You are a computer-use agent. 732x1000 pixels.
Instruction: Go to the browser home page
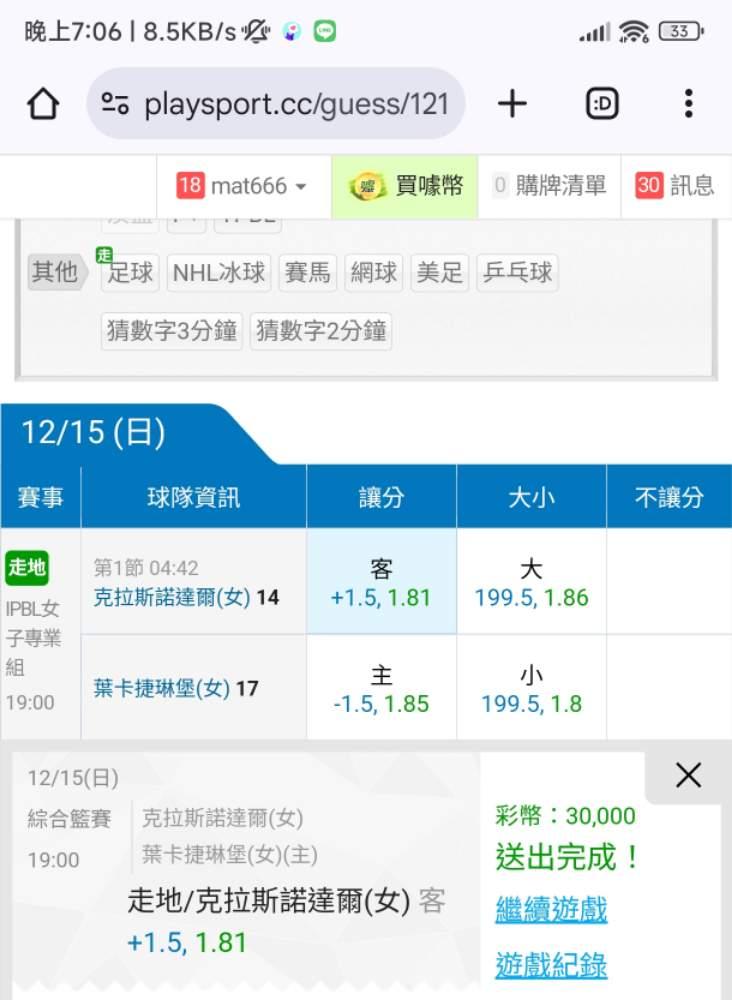[43, 104]
